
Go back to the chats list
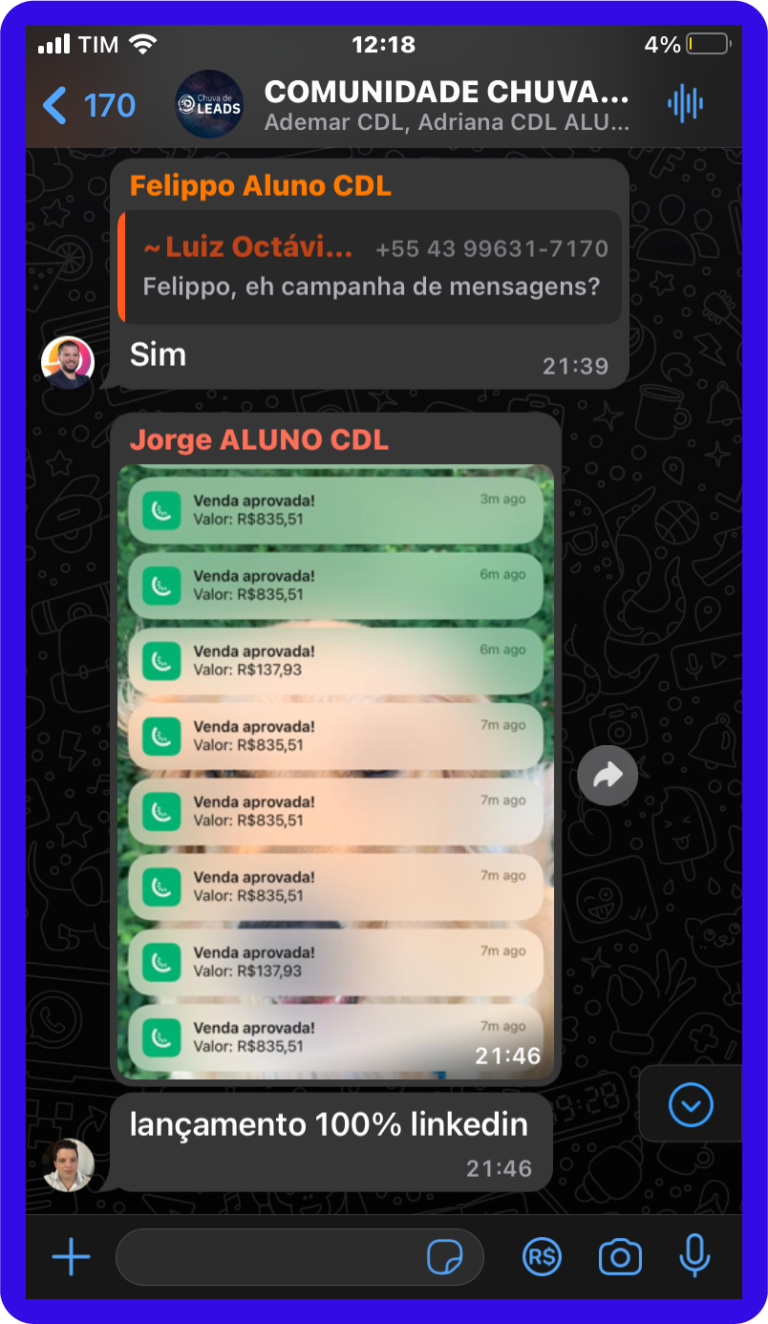tap(88, 104)
